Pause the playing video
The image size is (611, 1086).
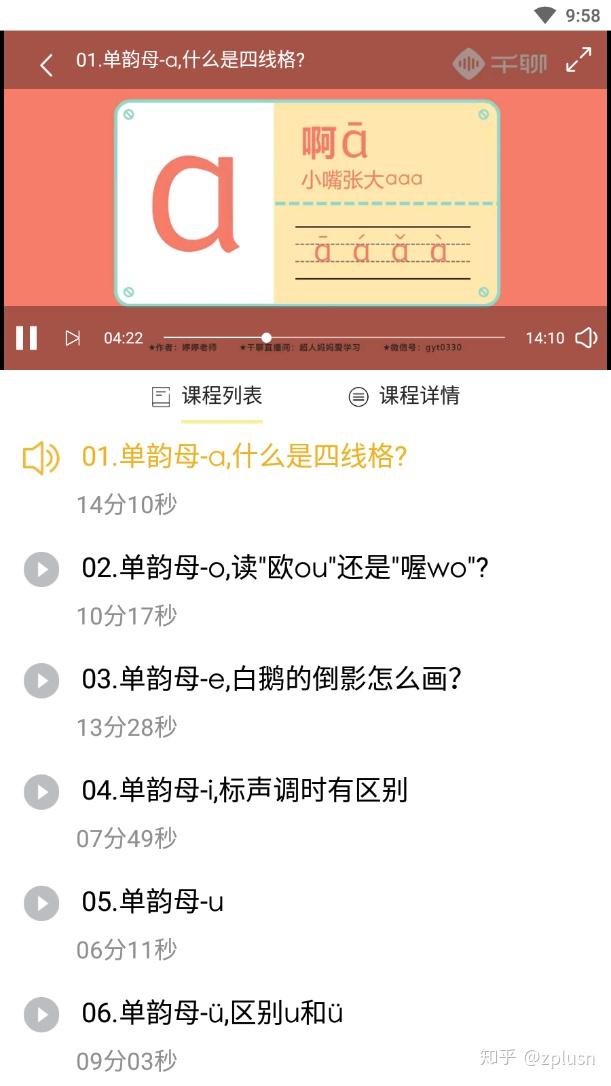(x=27, y=338)
